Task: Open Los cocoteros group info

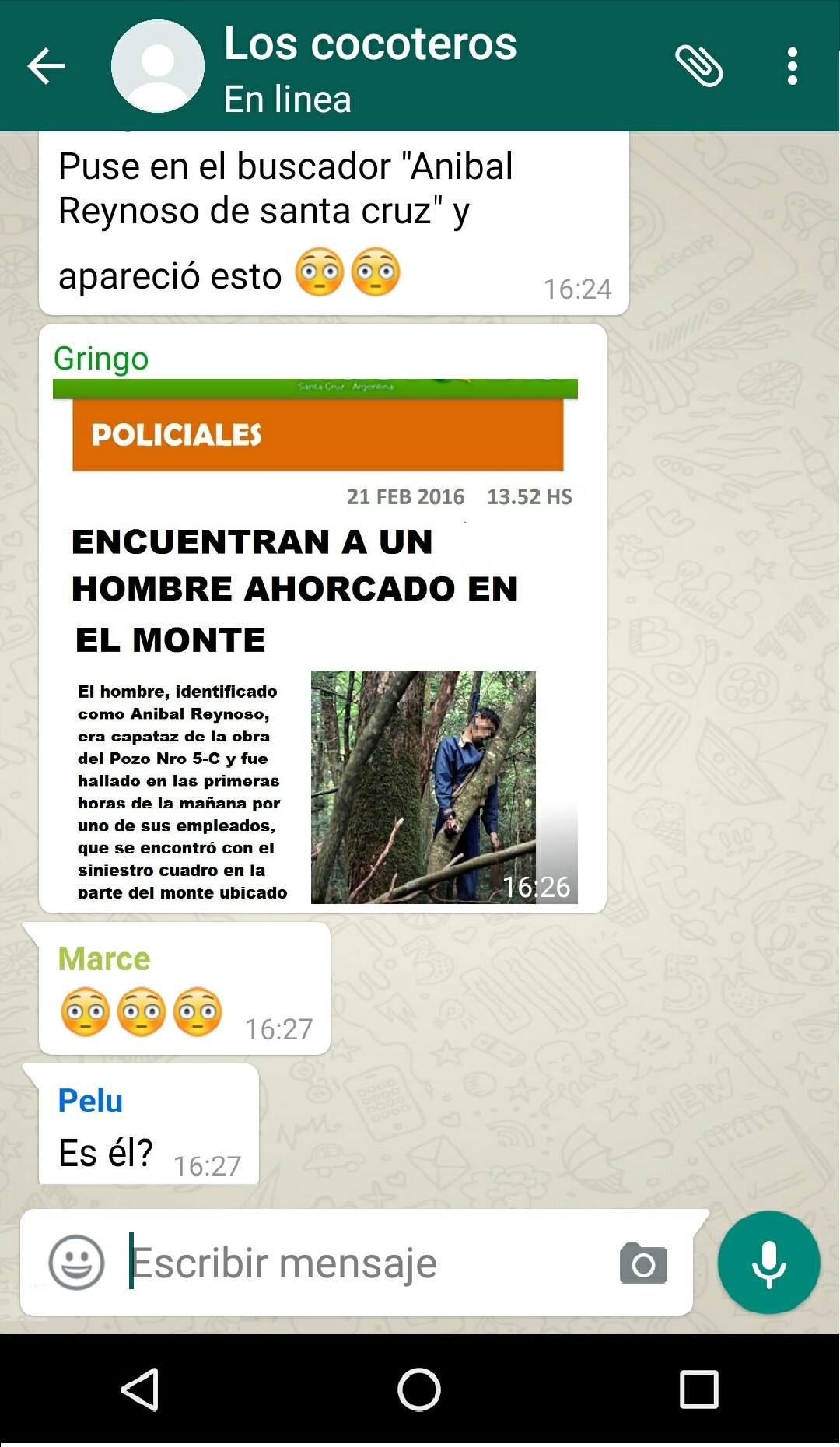Action: [370, 67]
